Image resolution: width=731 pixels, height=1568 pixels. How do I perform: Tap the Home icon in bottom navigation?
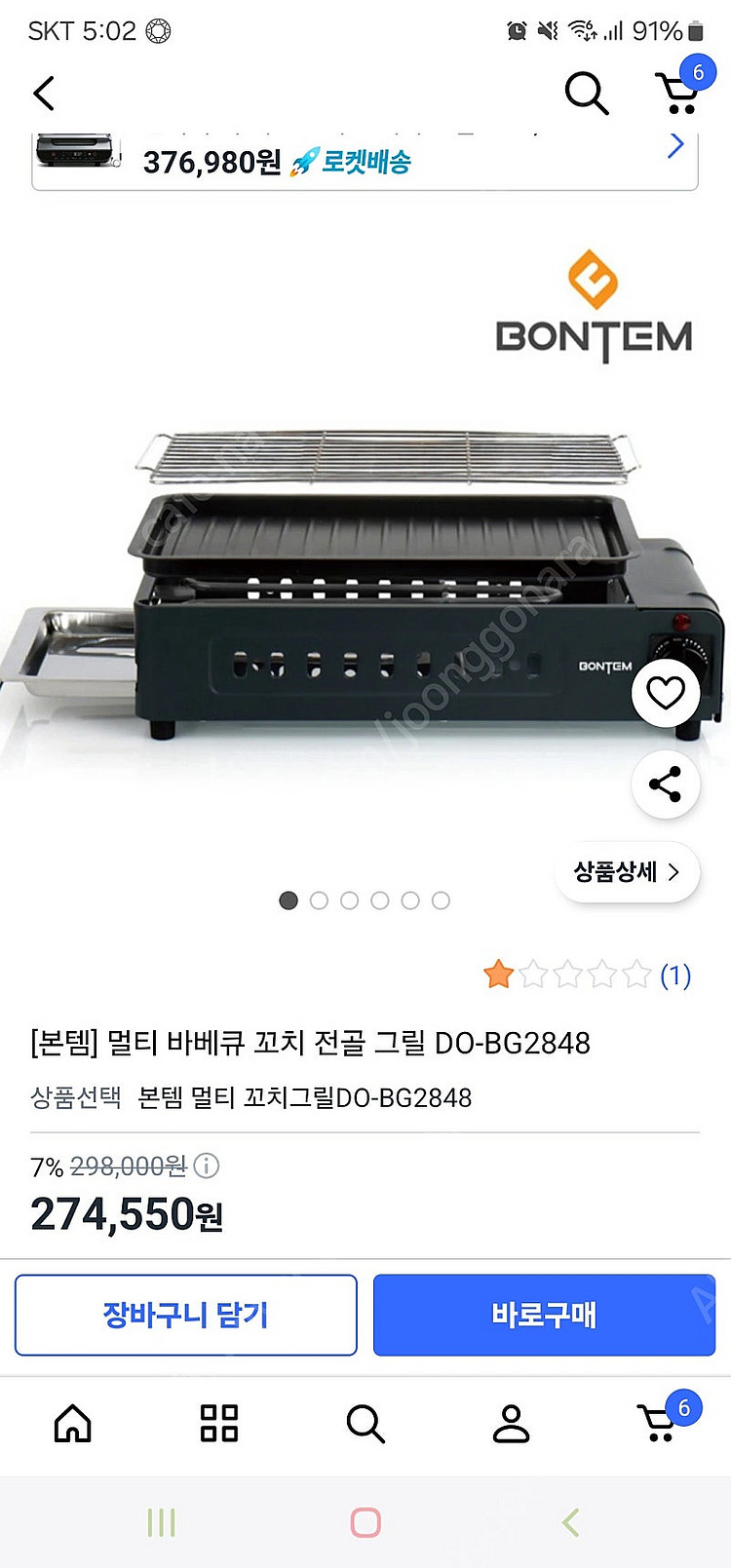tap(73, 1425)
